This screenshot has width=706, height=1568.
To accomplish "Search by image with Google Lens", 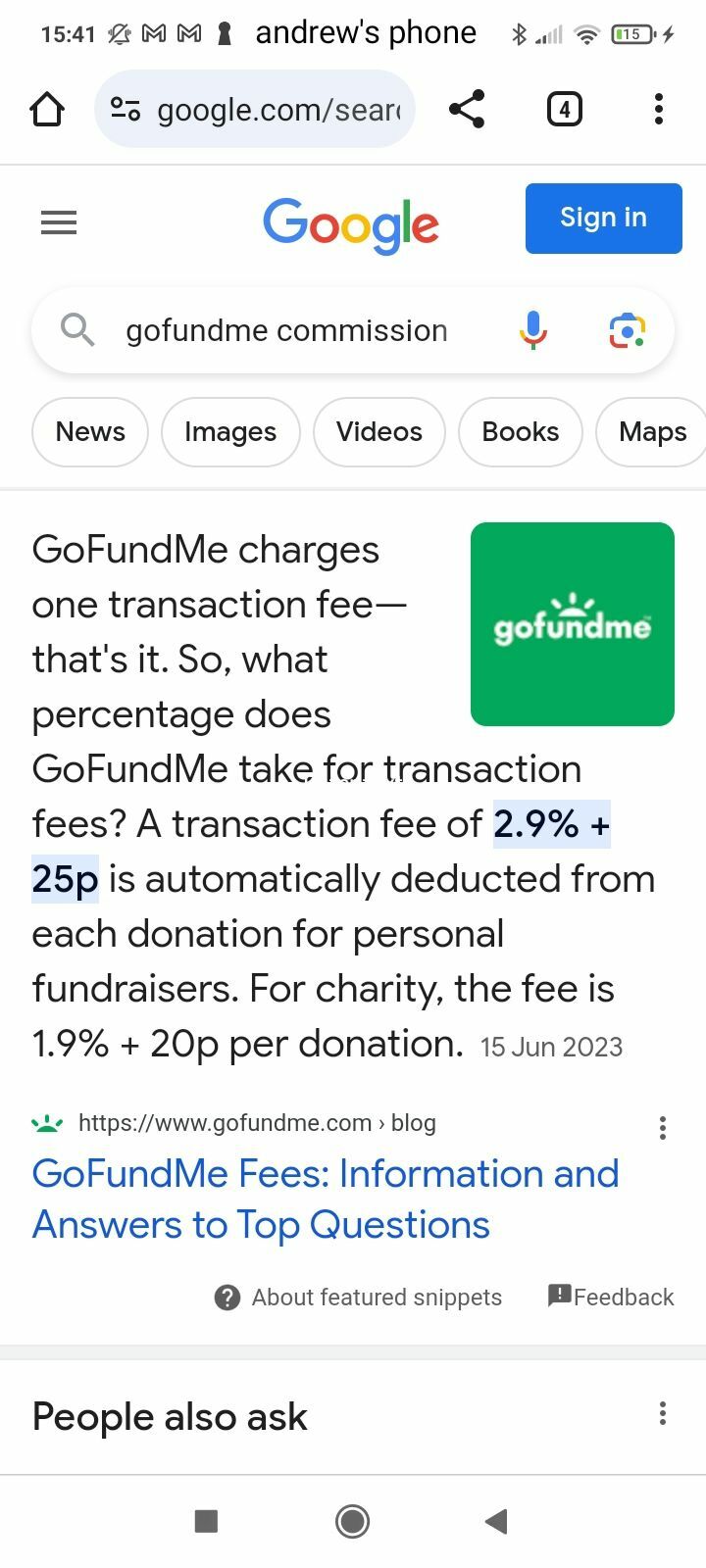I will (628, 331).
